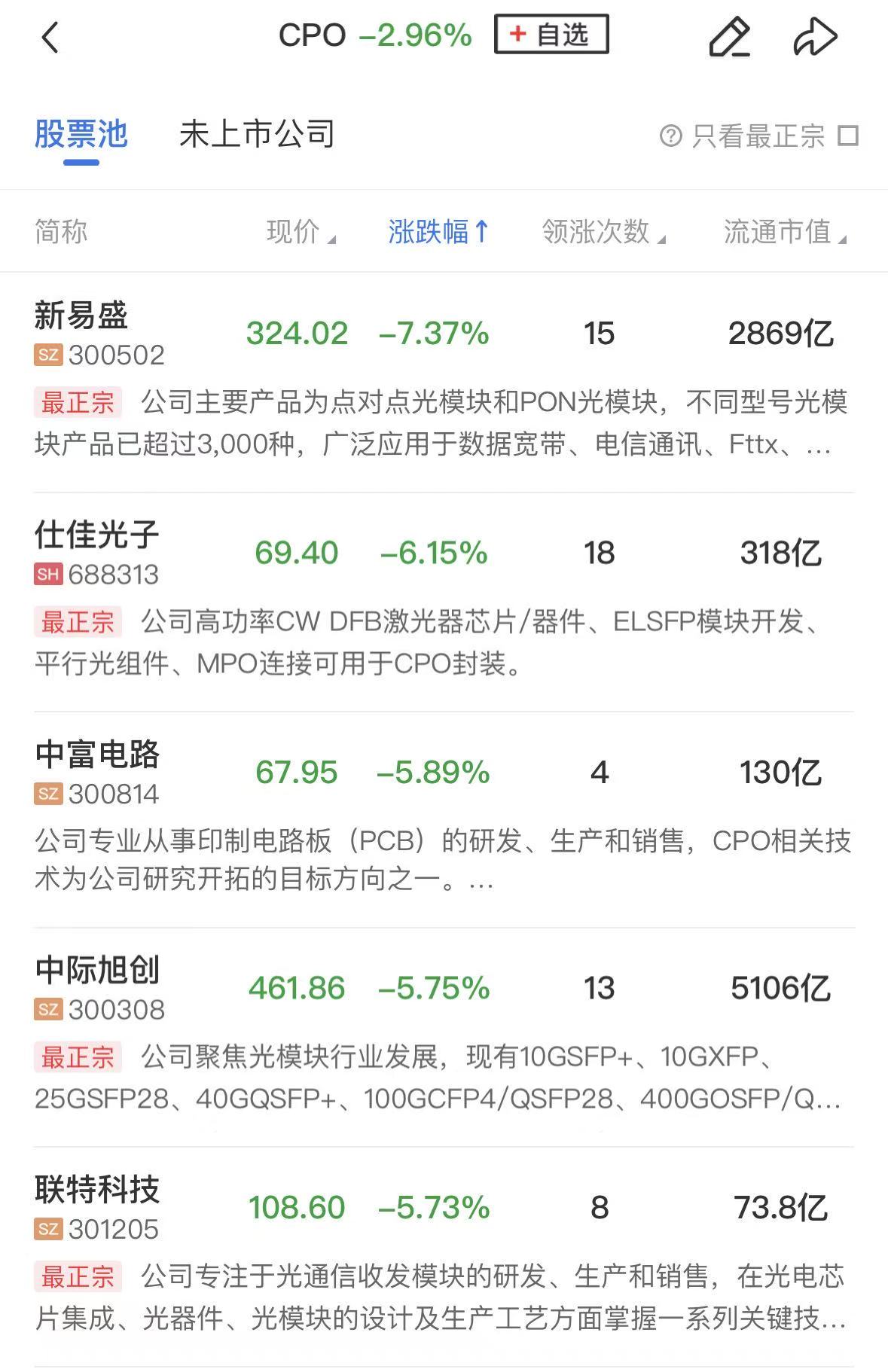Image resolution: width=888 pixels, height=1372 pixels.
Task: View 仕佳光子 stock details
Action: pyautogui.click(x=96, y=551)
